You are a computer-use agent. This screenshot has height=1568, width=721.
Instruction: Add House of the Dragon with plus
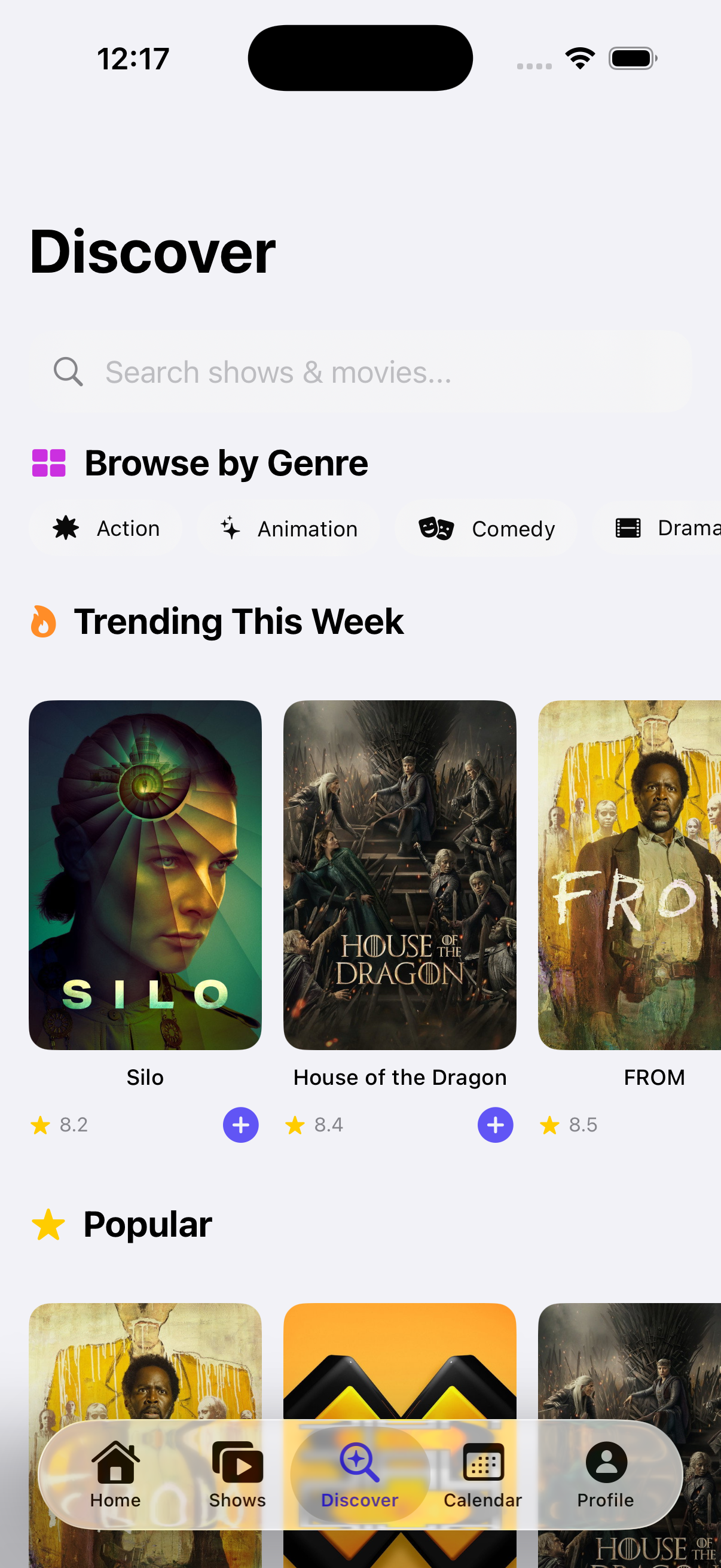coord(495,1124)
